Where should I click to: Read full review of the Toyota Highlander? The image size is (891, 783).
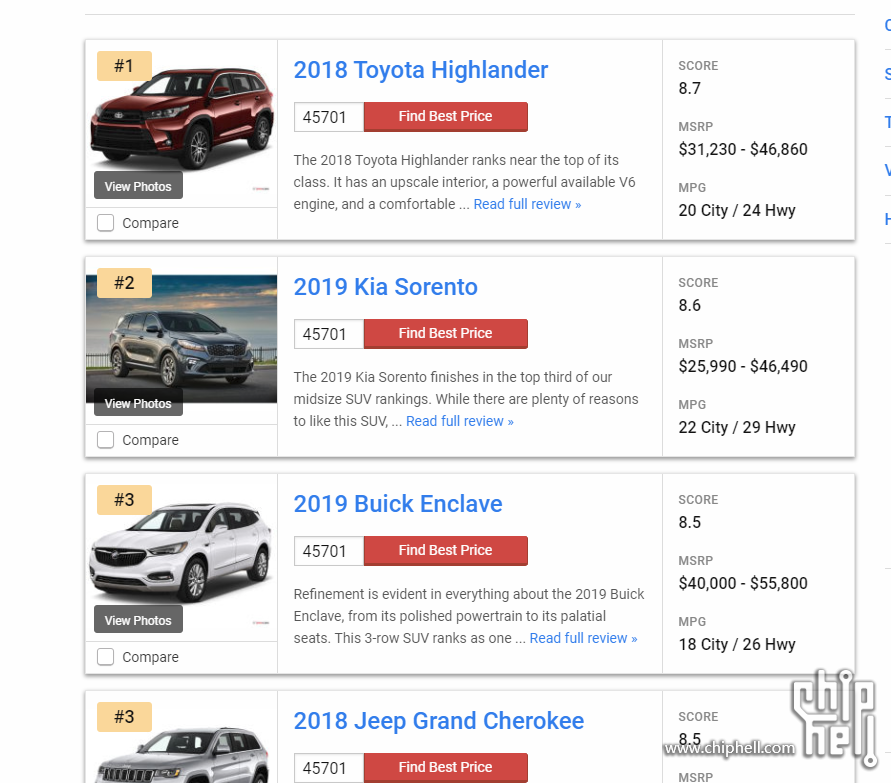(x=526, y=204)
